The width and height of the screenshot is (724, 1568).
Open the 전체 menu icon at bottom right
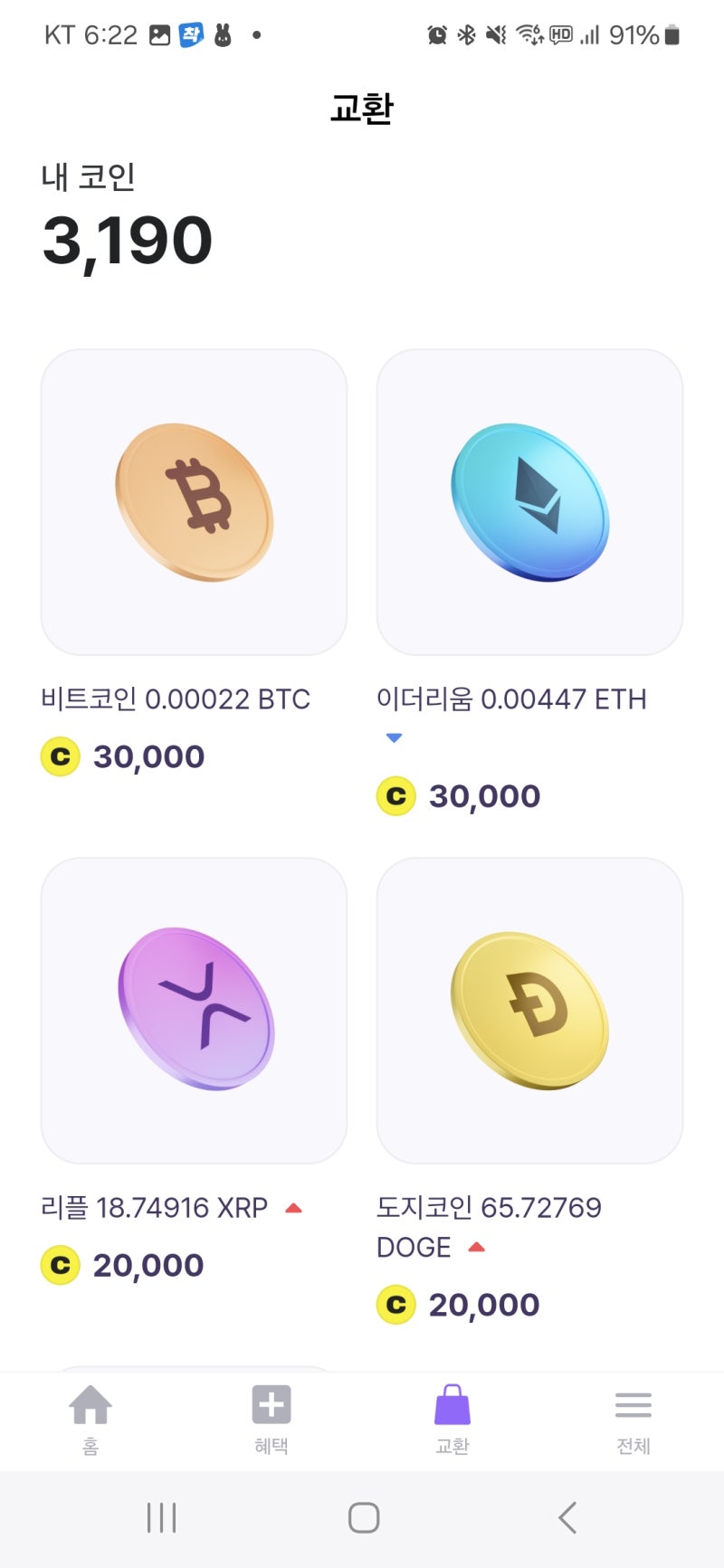click(633, 1405)
